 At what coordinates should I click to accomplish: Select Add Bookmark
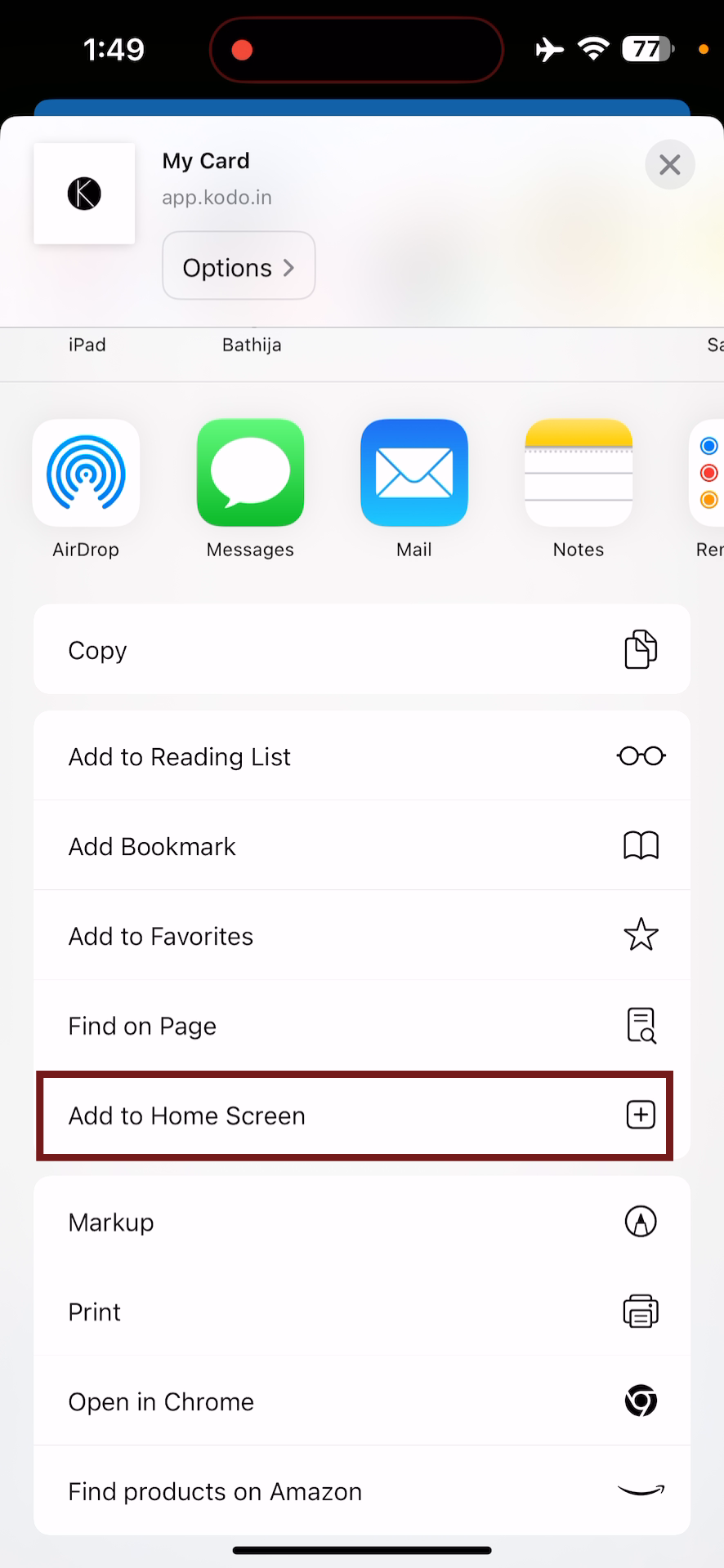click(361, 846)
